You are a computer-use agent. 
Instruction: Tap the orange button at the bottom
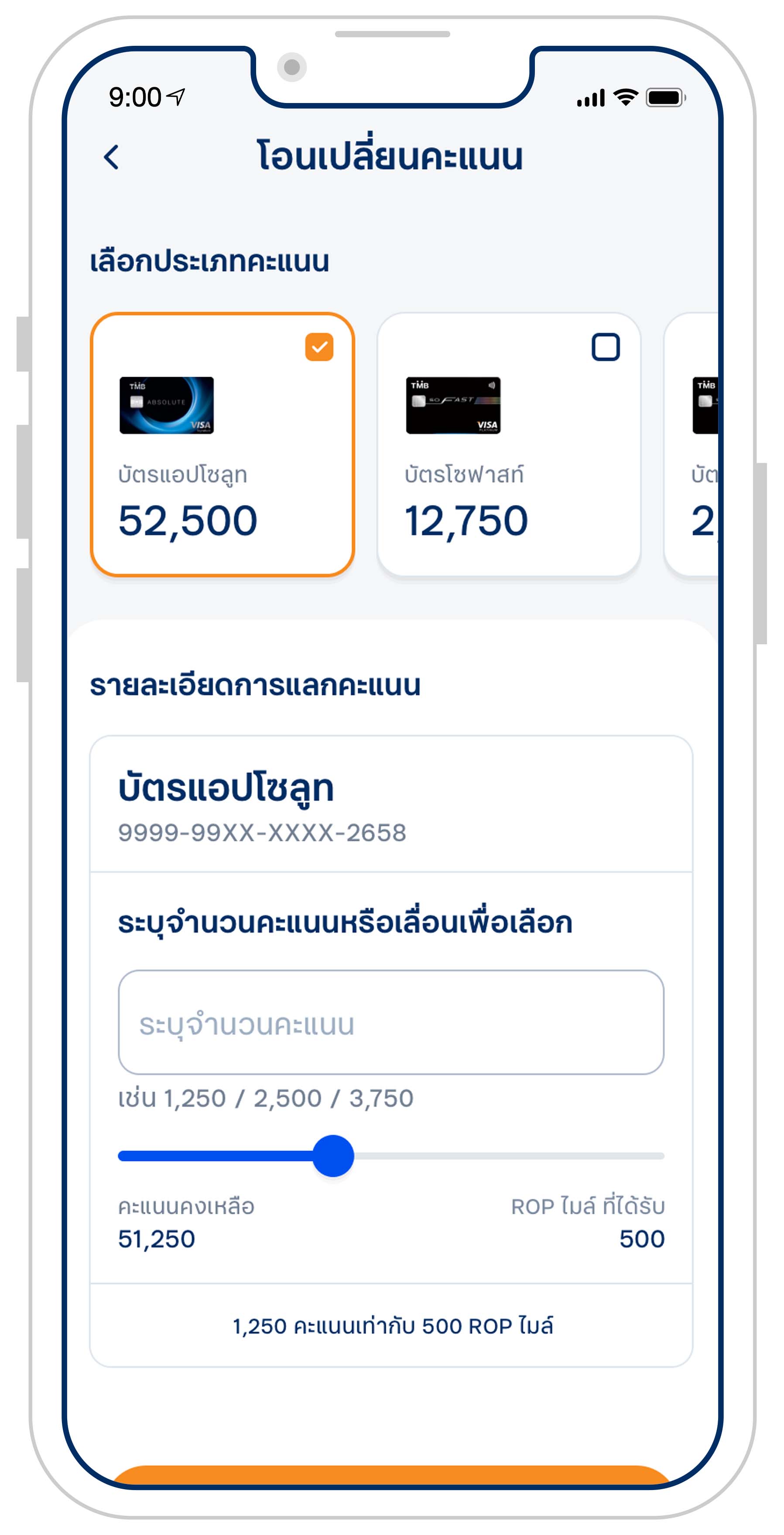pyautogui.click(x=391, y=1474)
